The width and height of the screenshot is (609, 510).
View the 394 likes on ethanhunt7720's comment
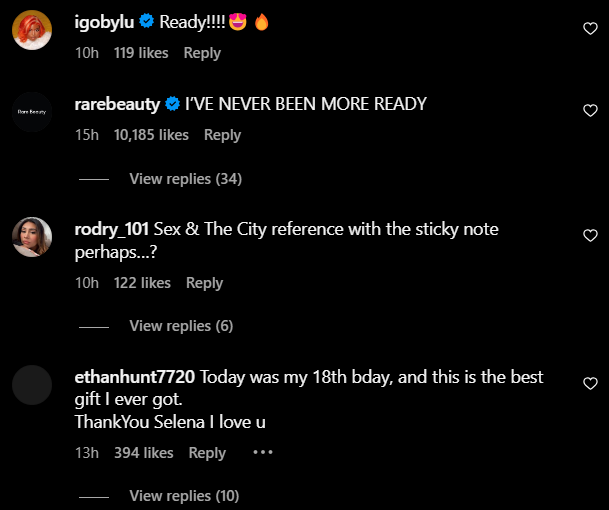144,453
